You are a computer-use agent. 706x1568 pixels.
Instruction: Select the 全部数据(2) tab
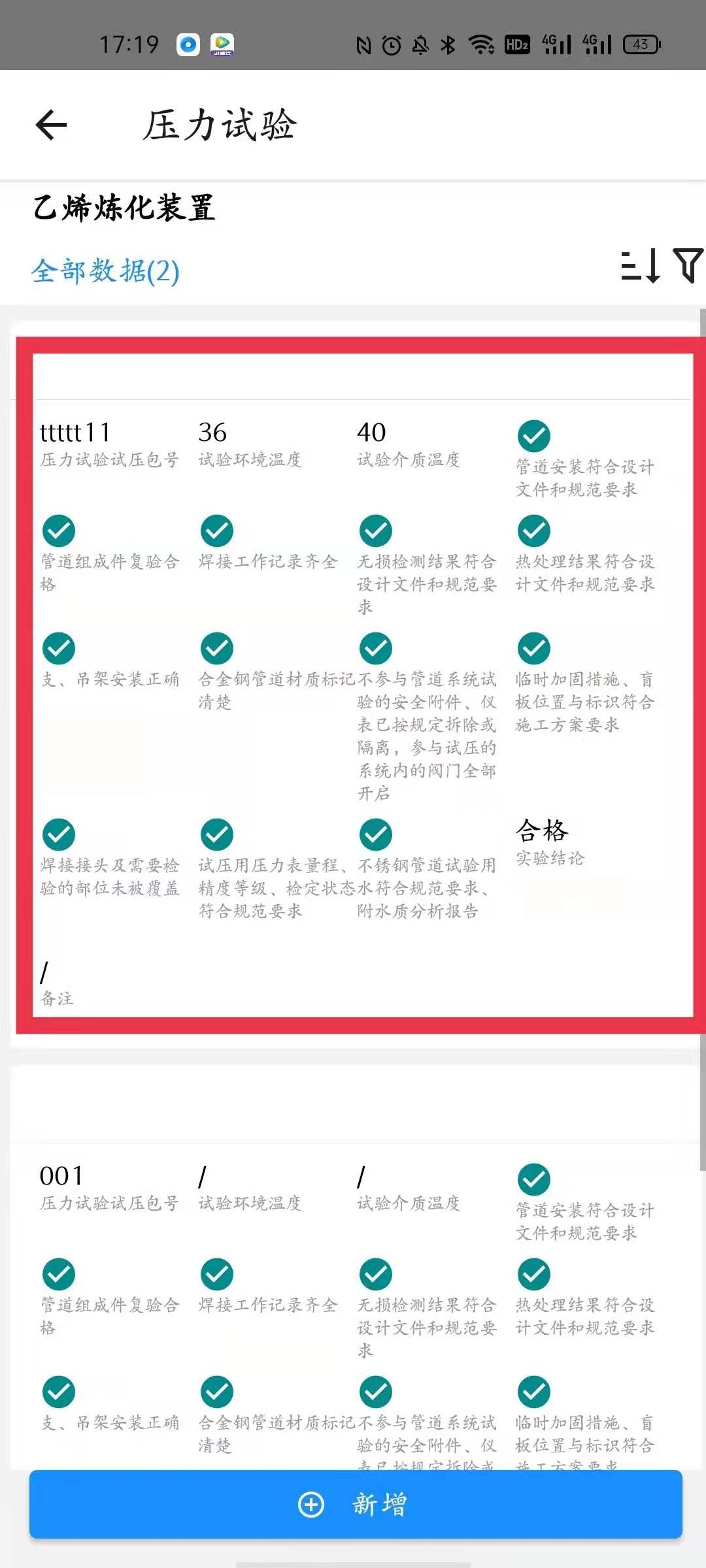coord(105,270)
